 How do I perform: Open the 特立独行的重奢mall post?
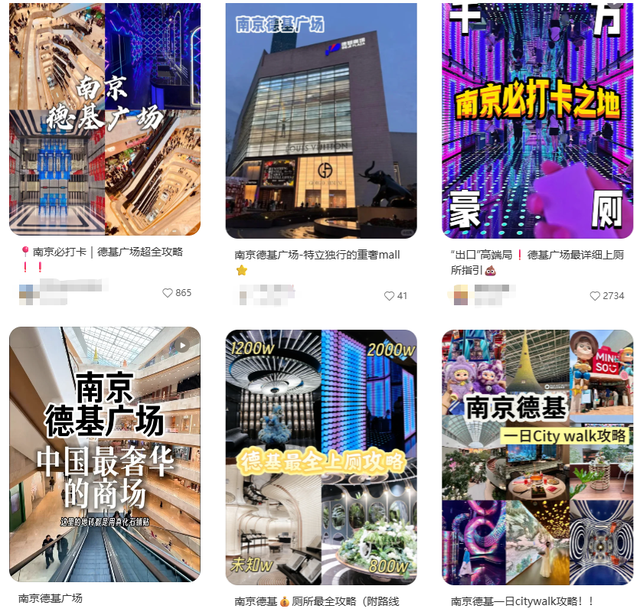tap(320, 120)
